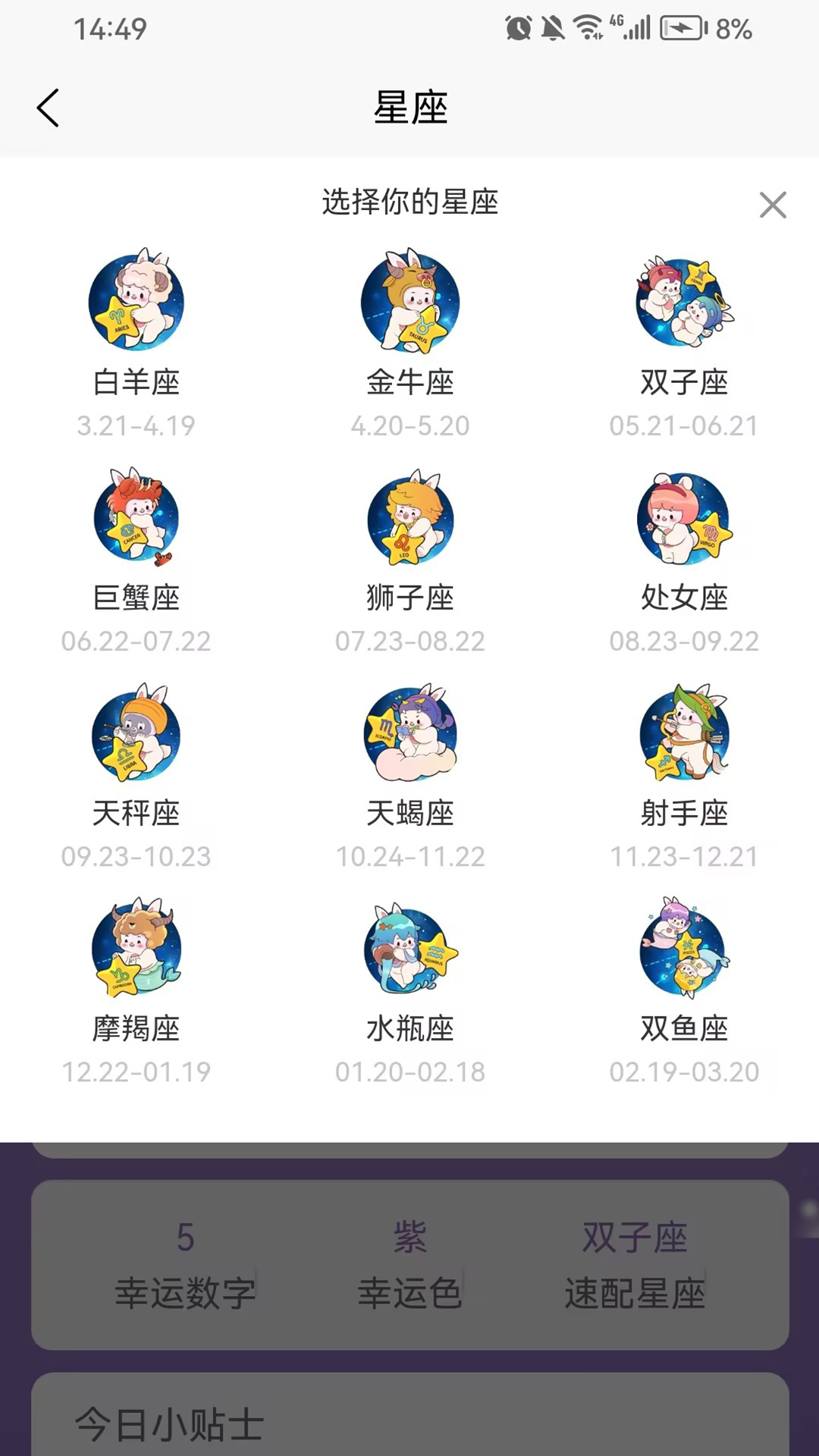819x1456 pixels.
Task: Select the Libra (天秤座) zodiac icon
Action: (x=136, y=733)
